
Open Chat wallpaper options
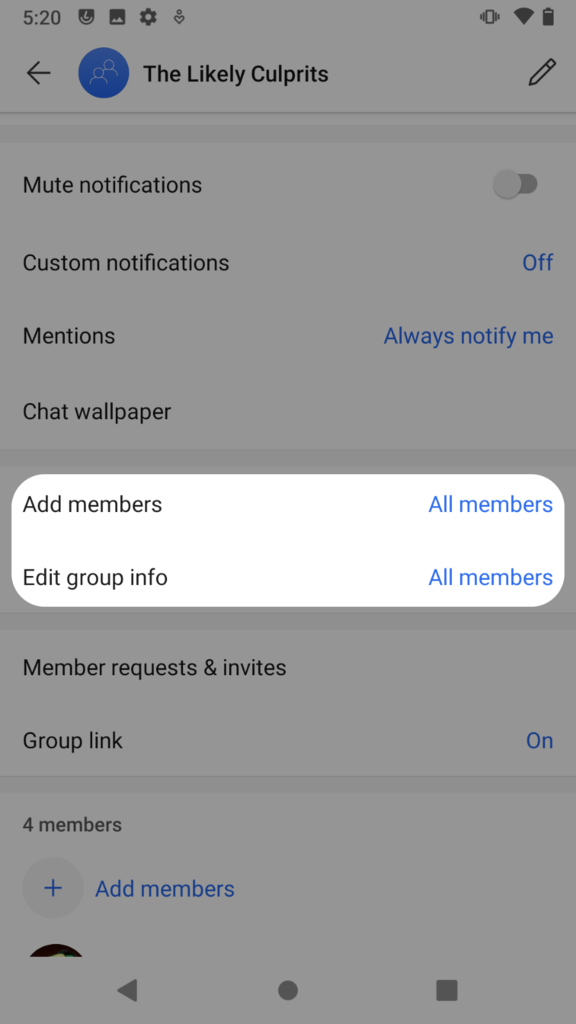[288, 411]
